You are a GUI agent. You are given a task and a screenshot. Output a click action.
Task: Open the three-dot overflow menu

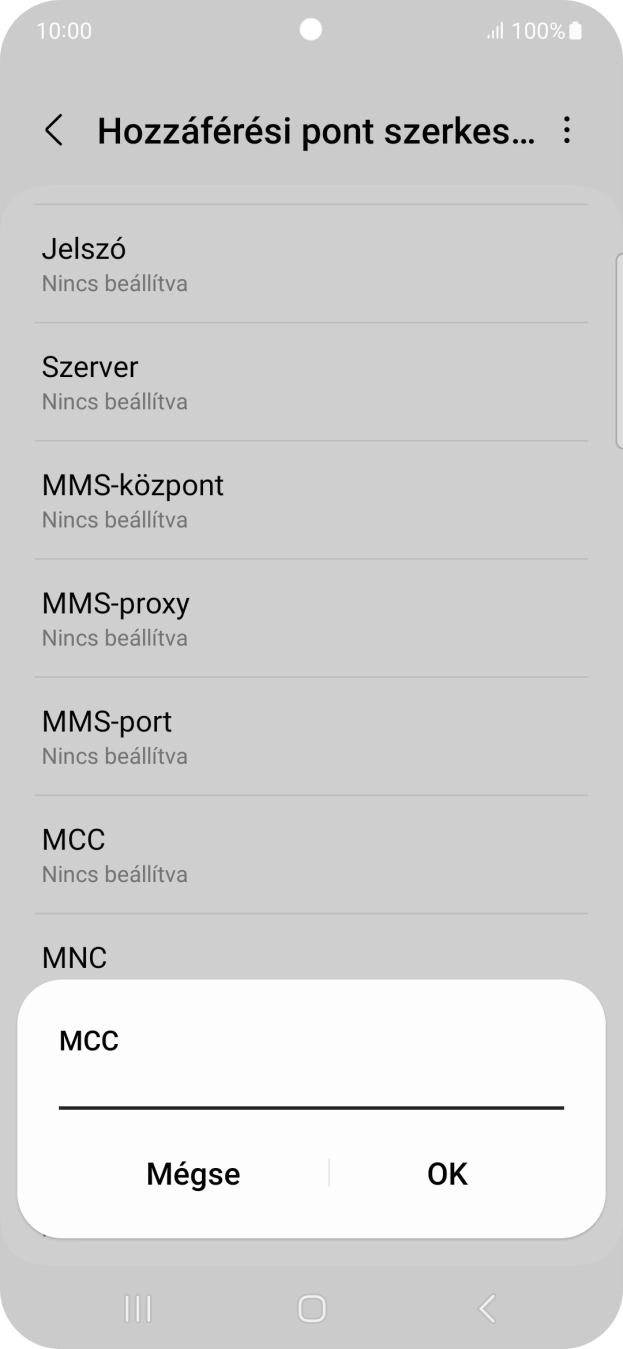point(567,130)
